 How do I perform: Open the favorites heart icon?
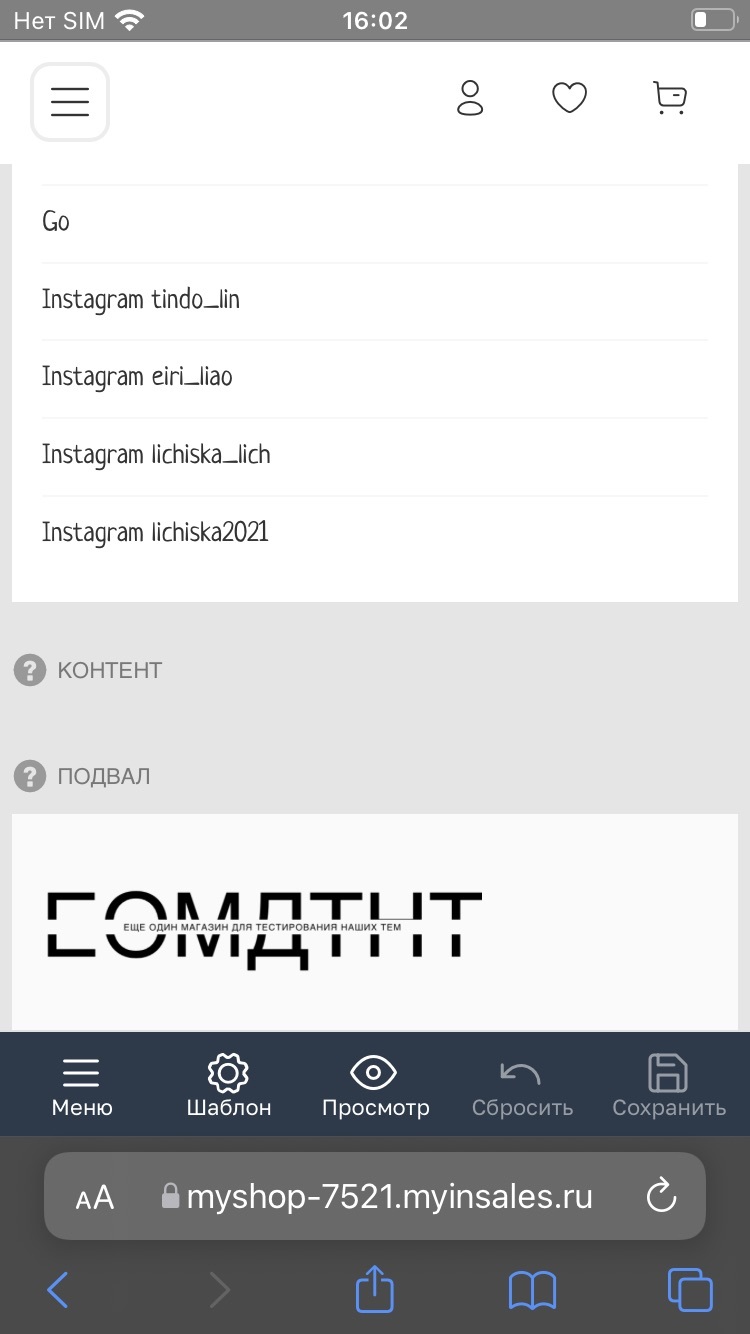click(x=570, y=98)
